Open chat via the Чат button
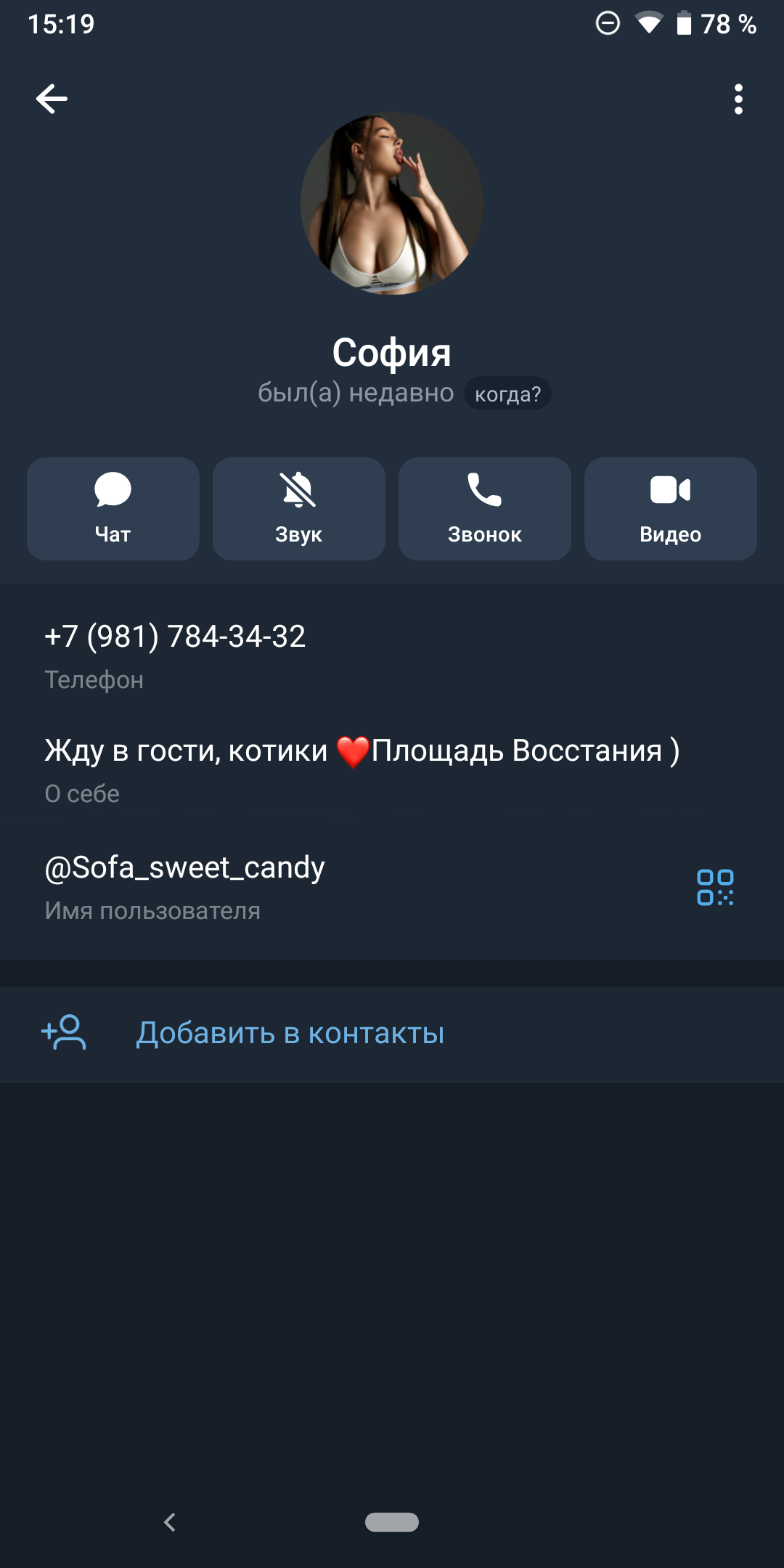Image resolution: width=784 pixels, height=1568 pixels. [x=113, y=508]
